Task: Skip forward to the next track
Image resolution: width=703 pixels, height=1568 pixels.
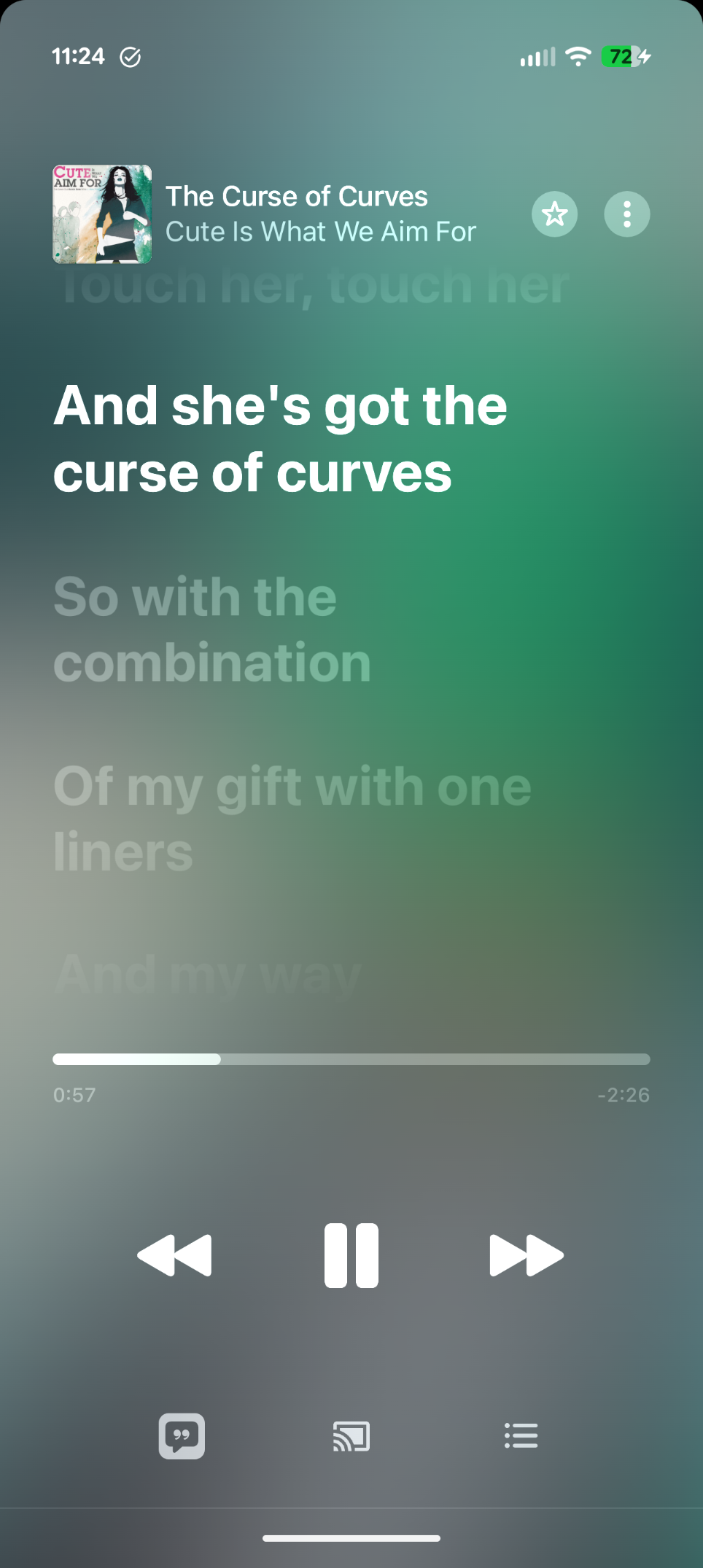Action: pos(527,1255)
